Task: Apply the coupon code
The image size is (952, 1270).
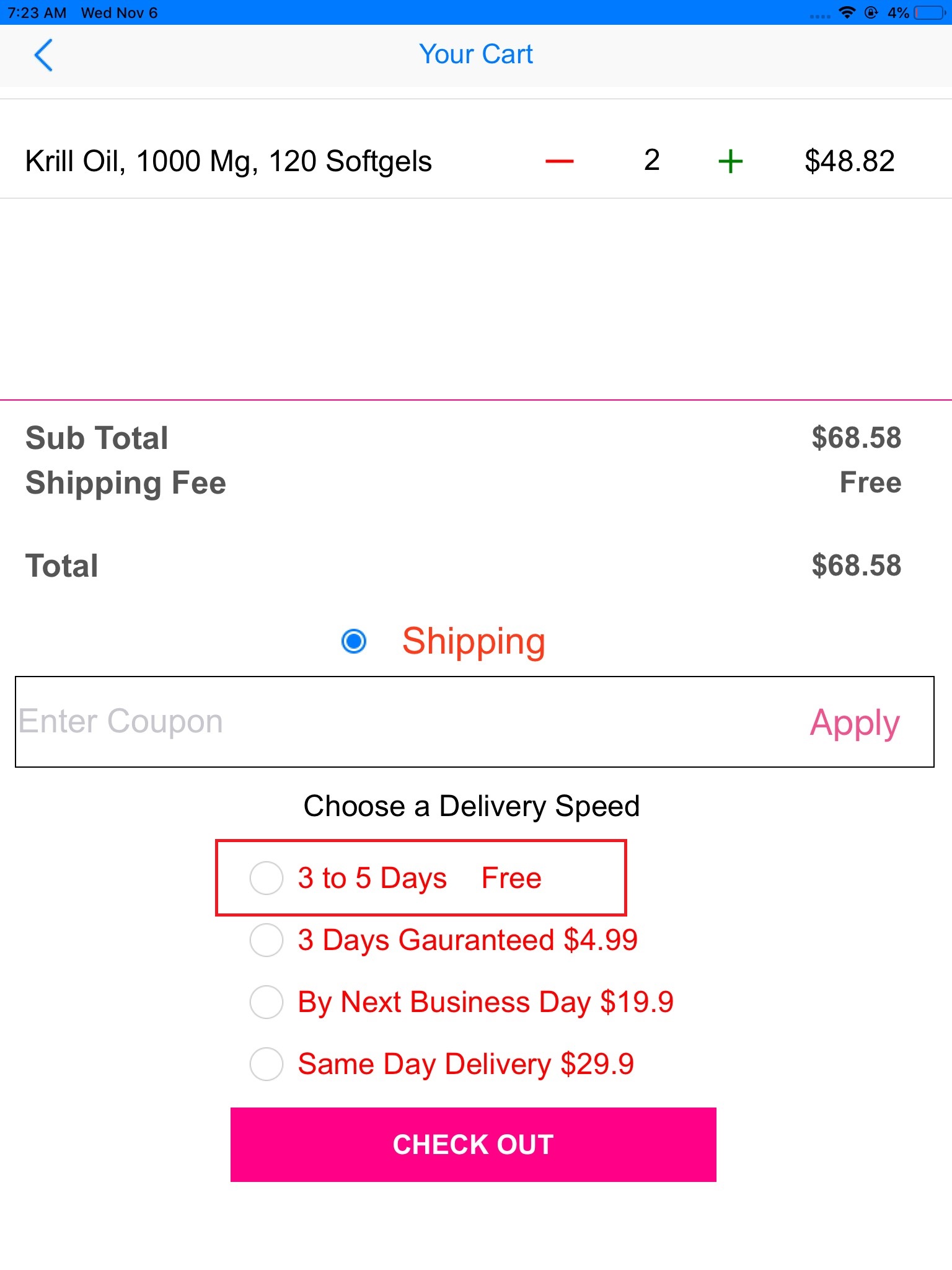Action: 854,722
